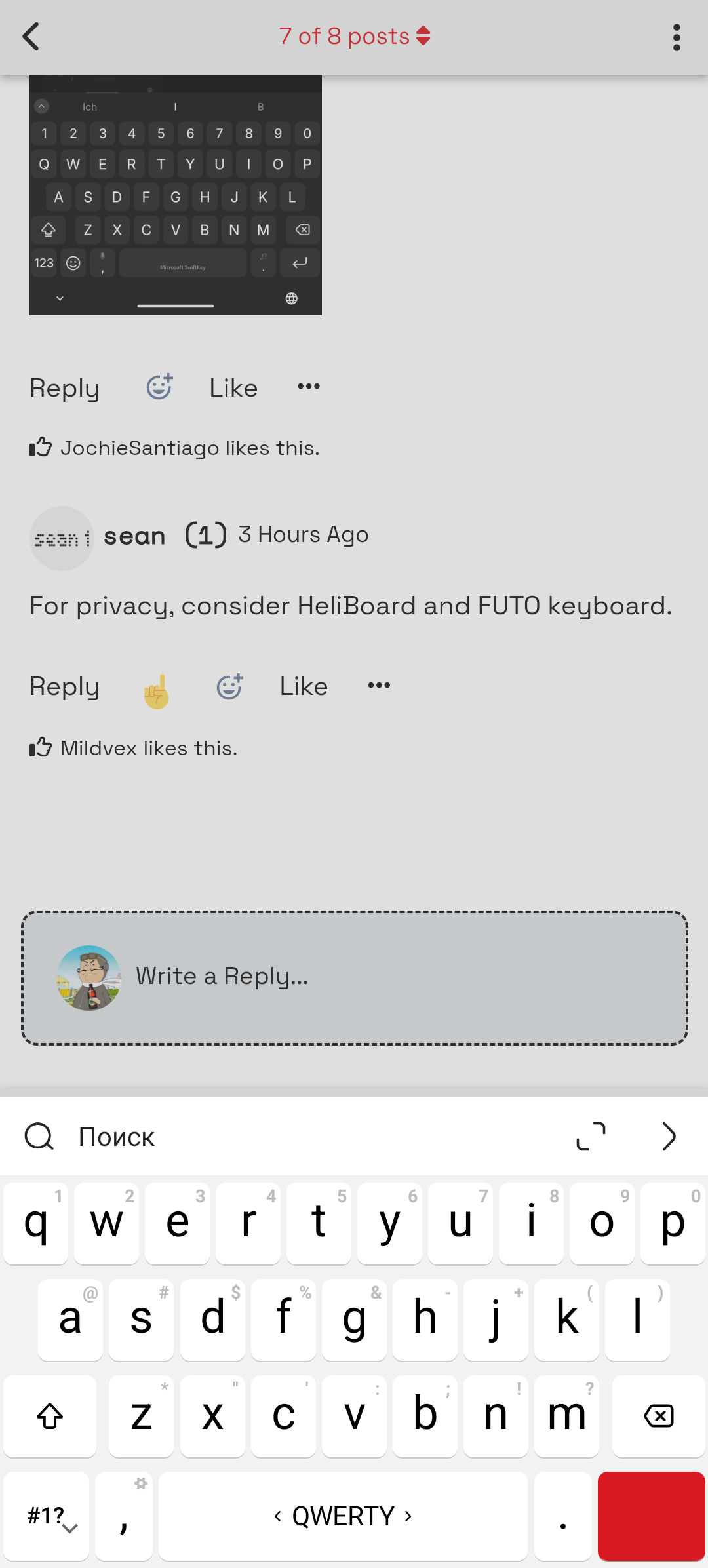Like the post JochieSantiago liked
Image resolution: width=708 pixels, height=1568 pixels.
(x=233, y=388)
